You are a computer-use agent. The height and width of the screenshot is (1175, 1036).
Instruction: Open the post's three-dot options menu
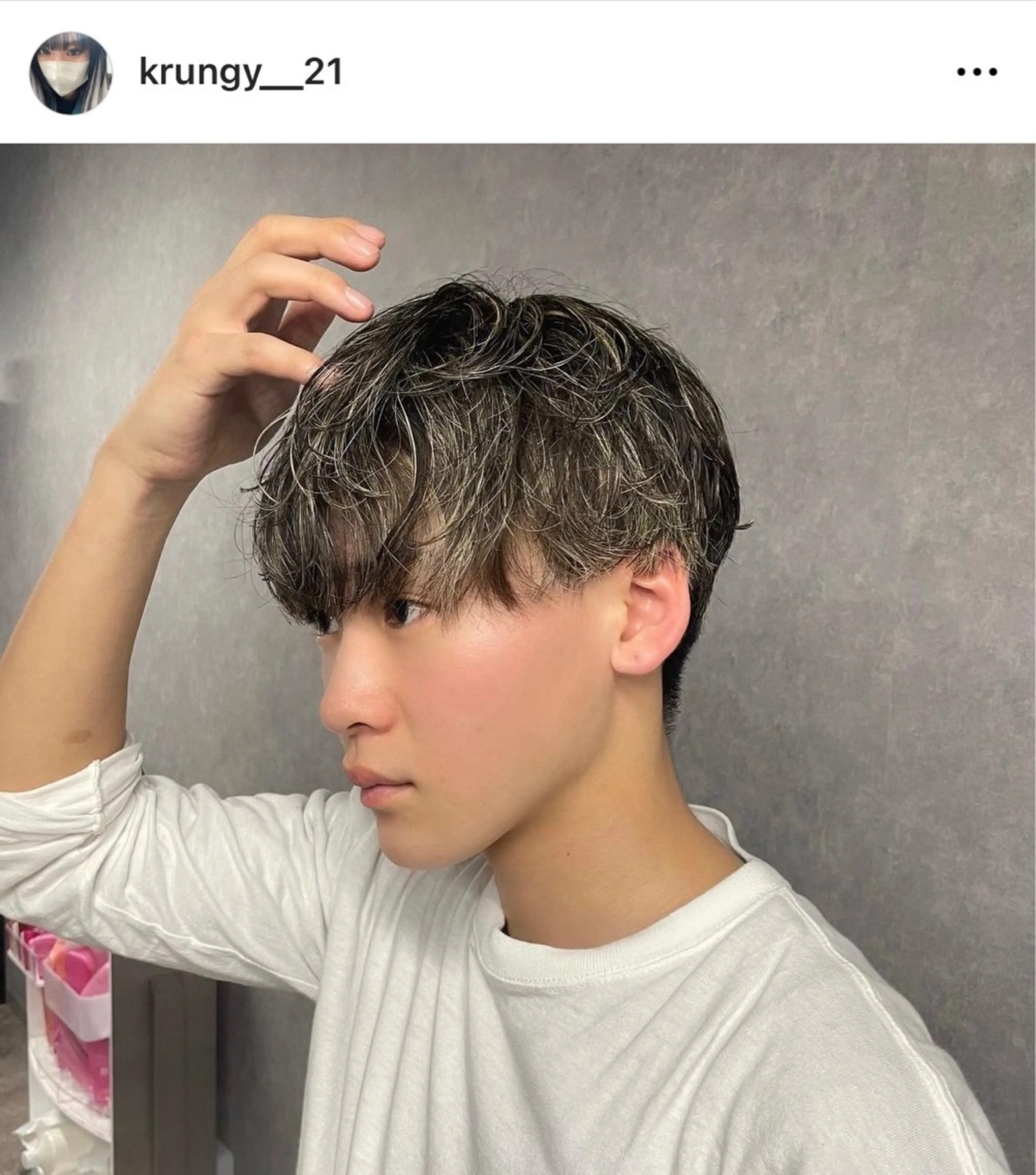pos(977,72)
